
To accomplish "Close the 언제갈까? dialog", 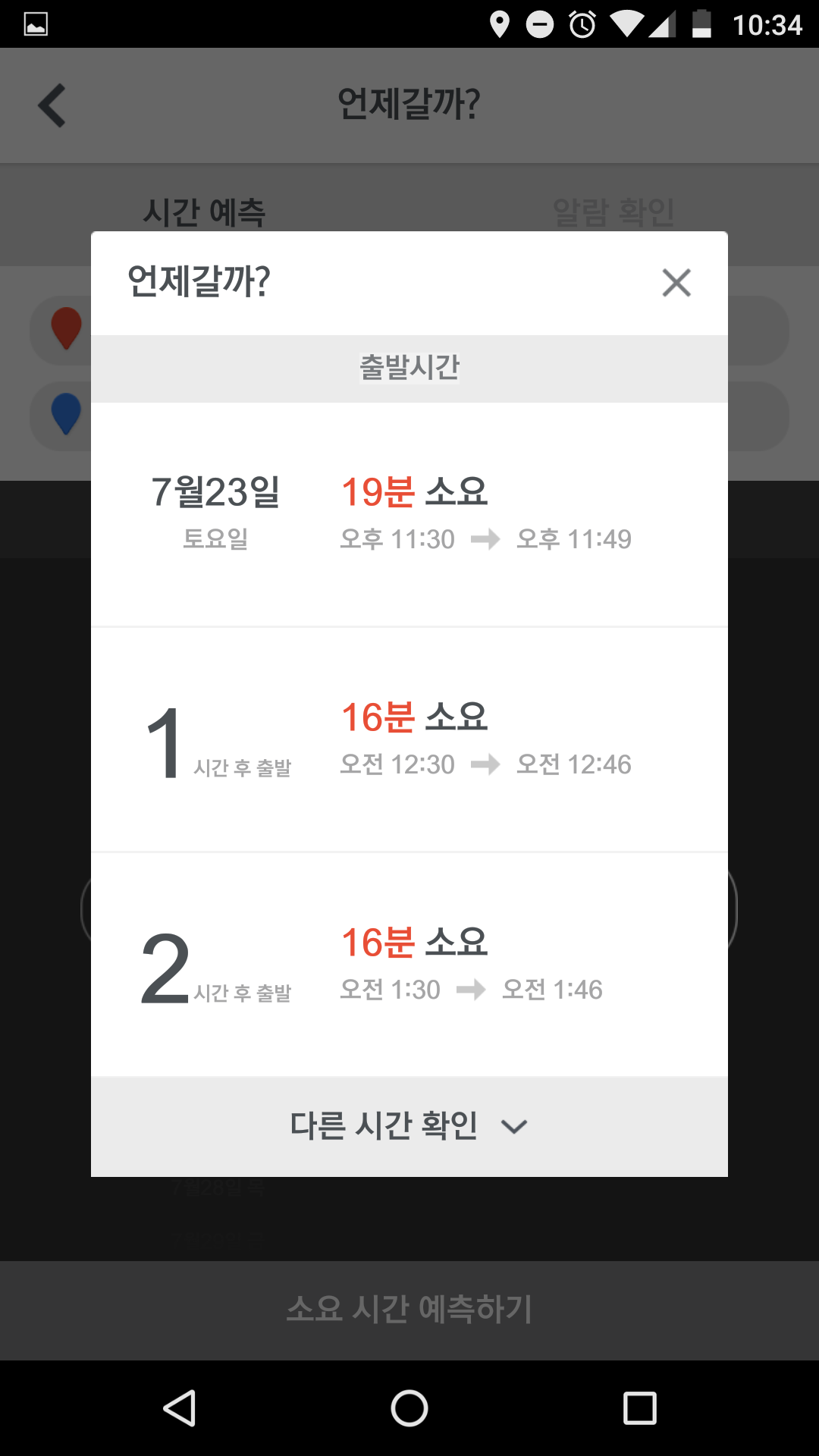I will coord(676,283).
